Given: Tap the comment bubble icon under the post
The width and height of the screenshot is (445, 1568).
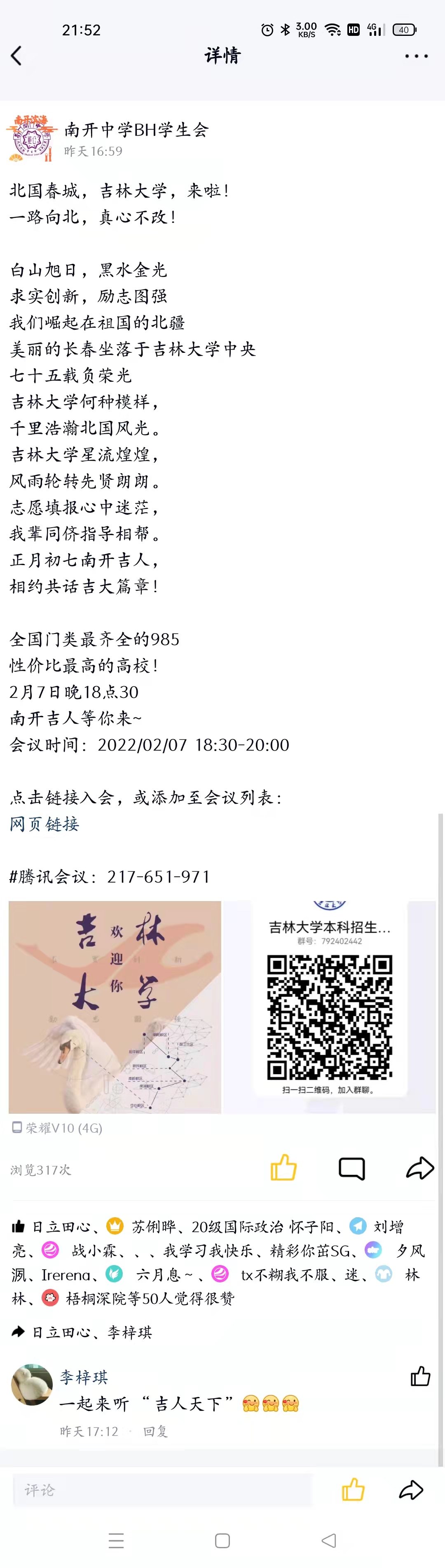Looking at the screenshot, I should (x=351, y=1168).
